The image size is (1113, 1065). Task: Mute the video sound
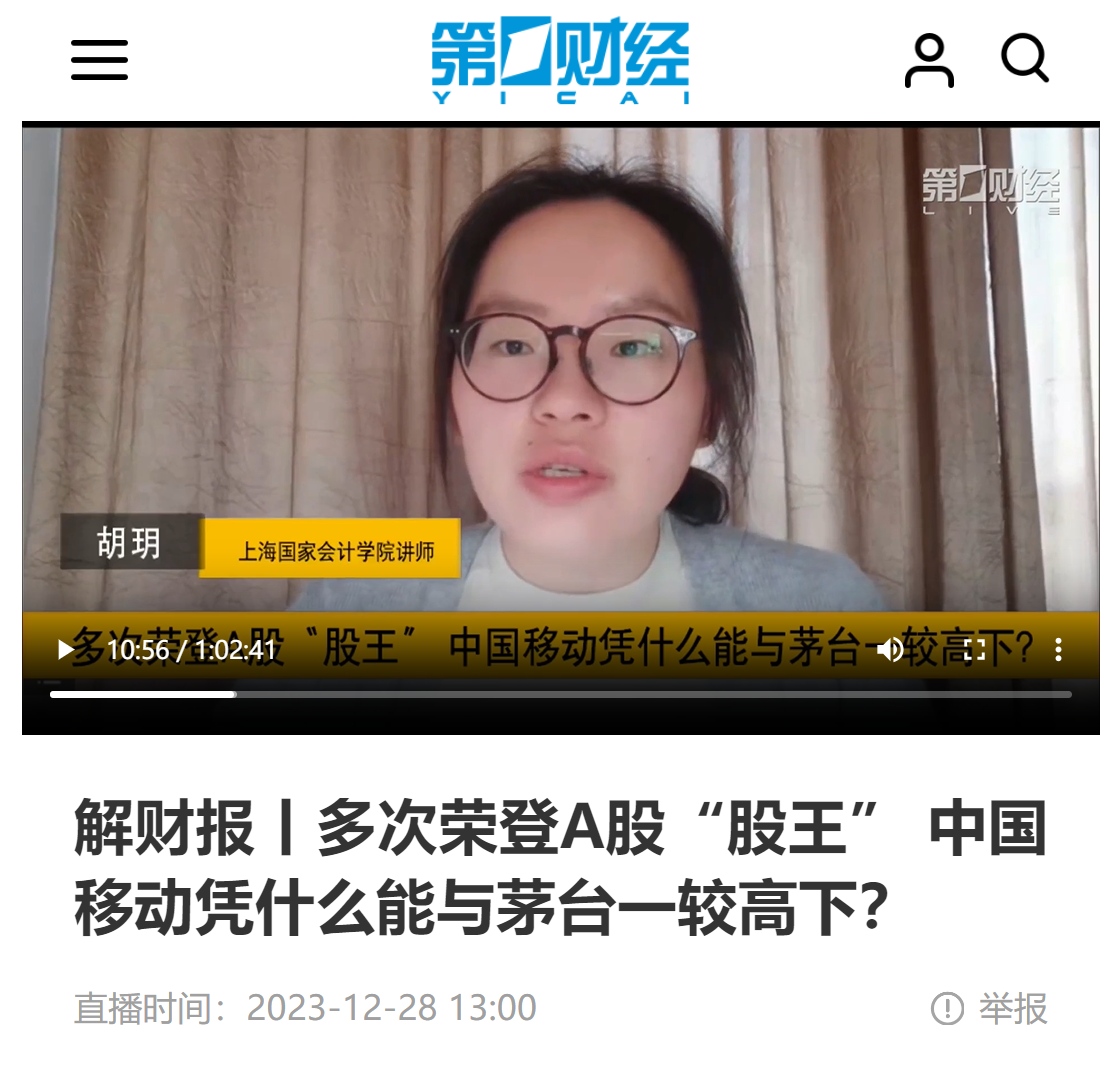(890, 650)
